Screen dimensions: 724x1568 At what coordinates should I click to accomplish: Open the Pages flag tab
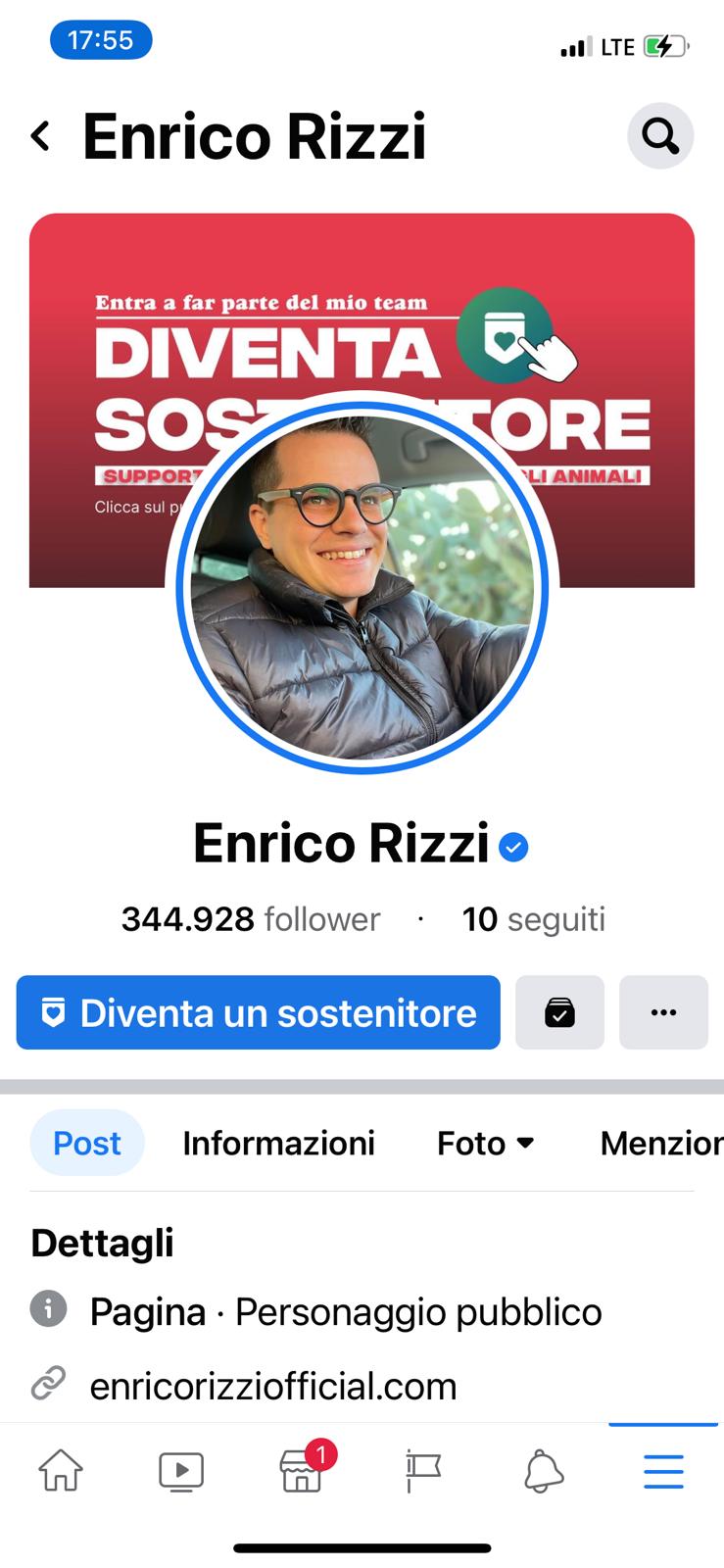click(423, 1471)
